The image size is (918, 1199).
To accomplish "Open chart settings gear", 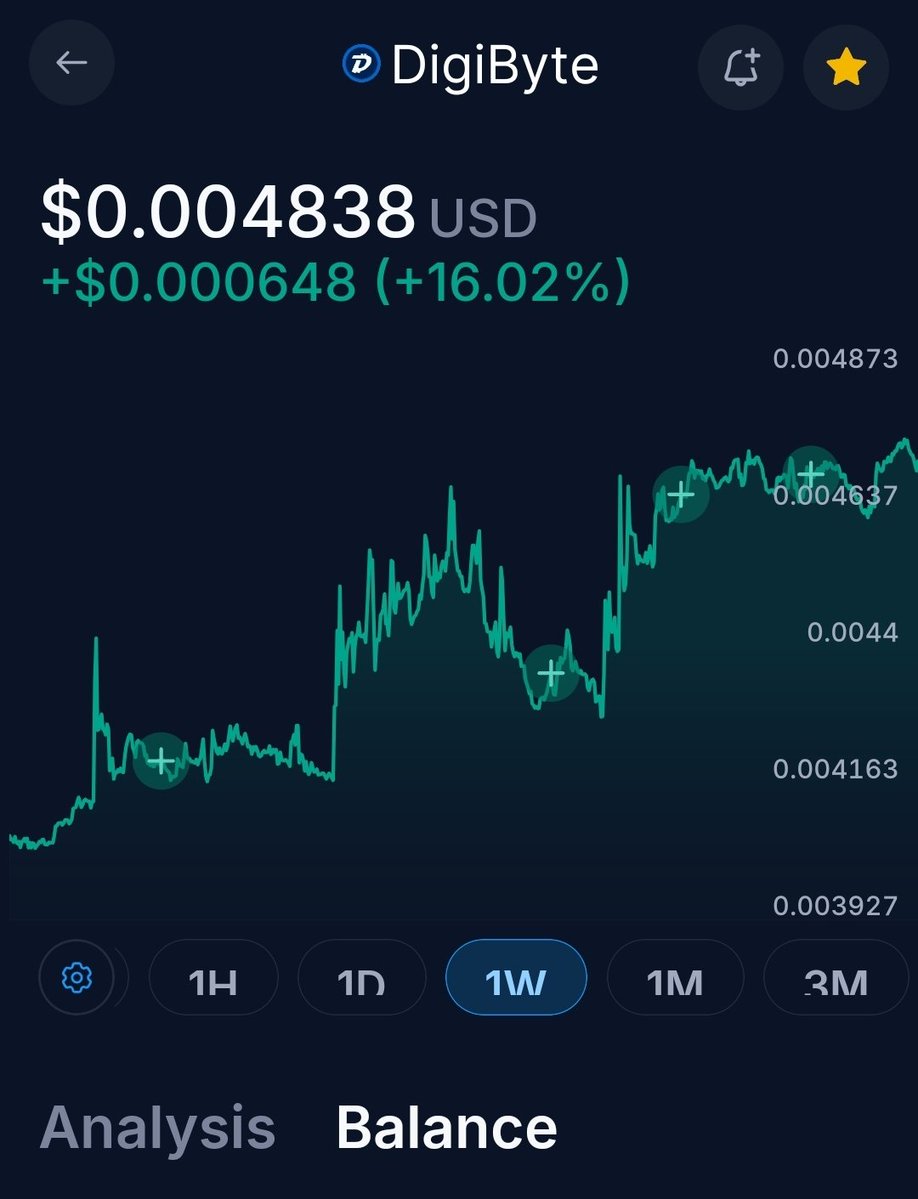I will click(77, 977).
